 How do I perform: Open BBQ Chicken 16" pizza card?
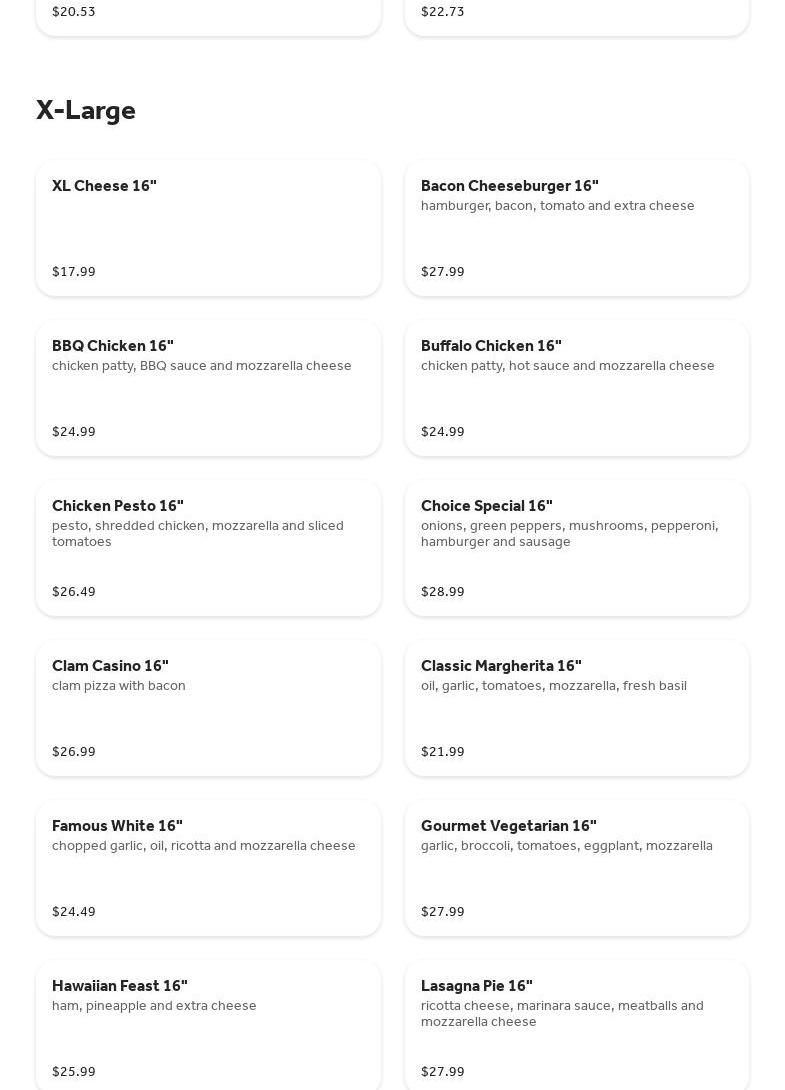coord(208,388)
